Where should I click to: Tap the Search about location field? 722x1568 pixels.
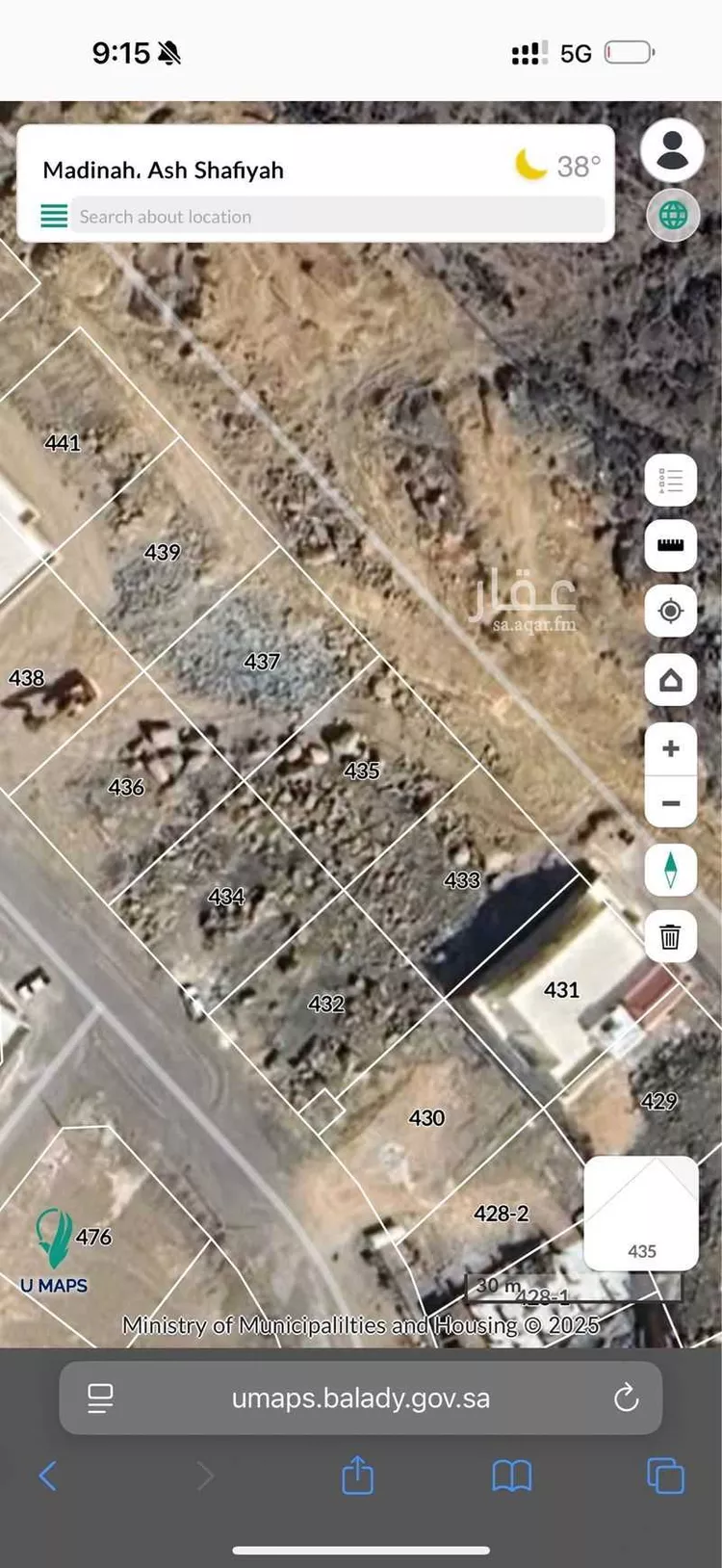click(337, 217)
